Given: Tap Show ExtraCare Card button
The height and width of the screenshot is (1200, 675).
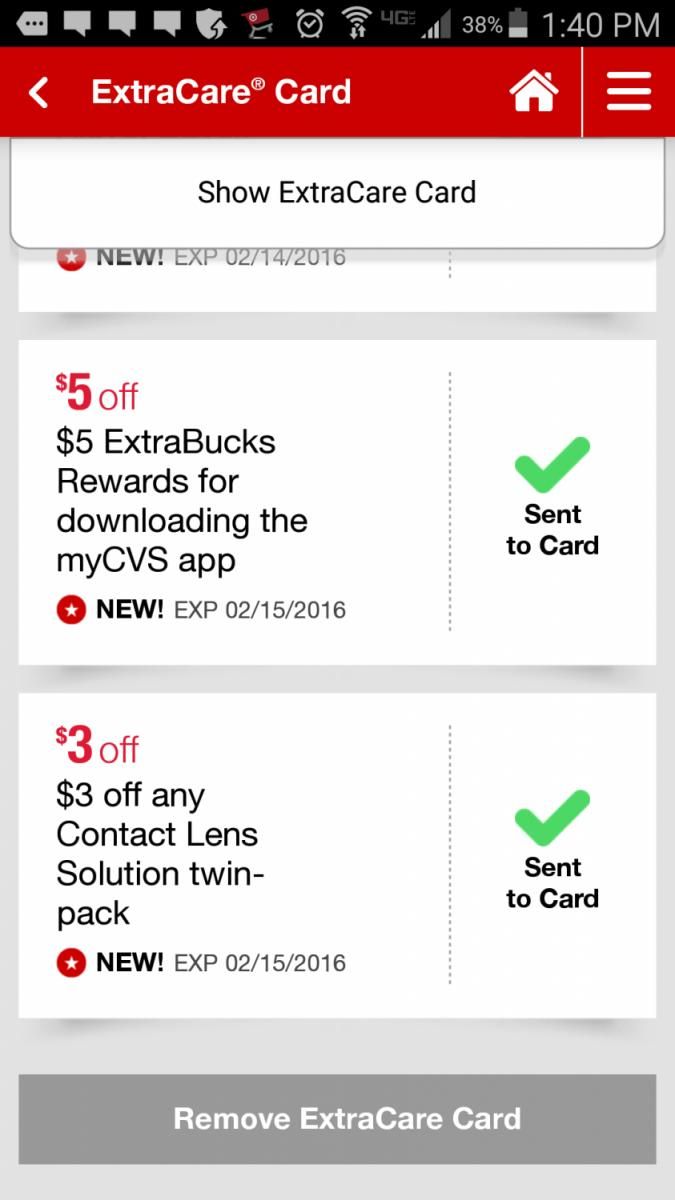Looking at the screenshot, I should tap(337, 192).
